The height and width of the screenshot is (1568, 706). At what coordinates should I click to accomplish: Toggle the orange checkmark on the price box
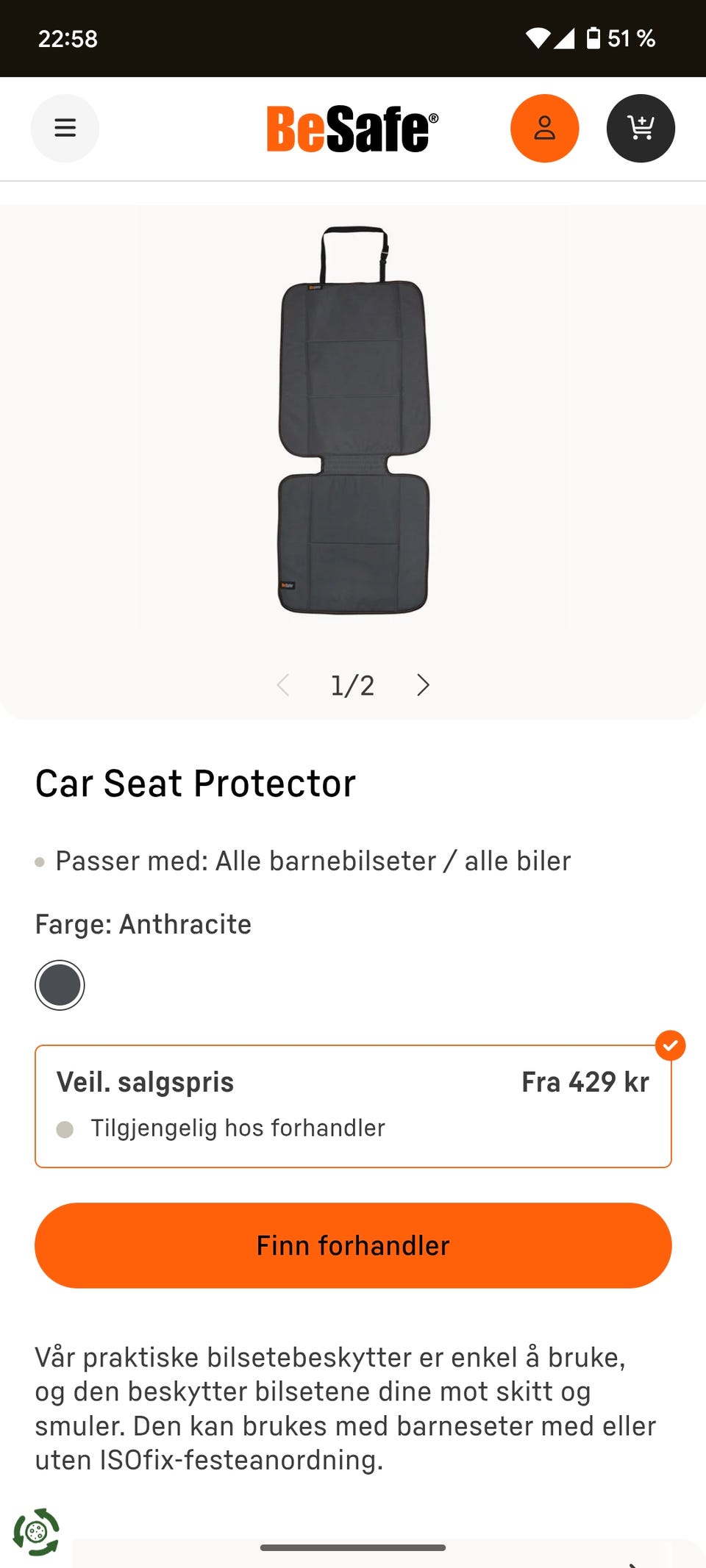tap(670, 1045)
